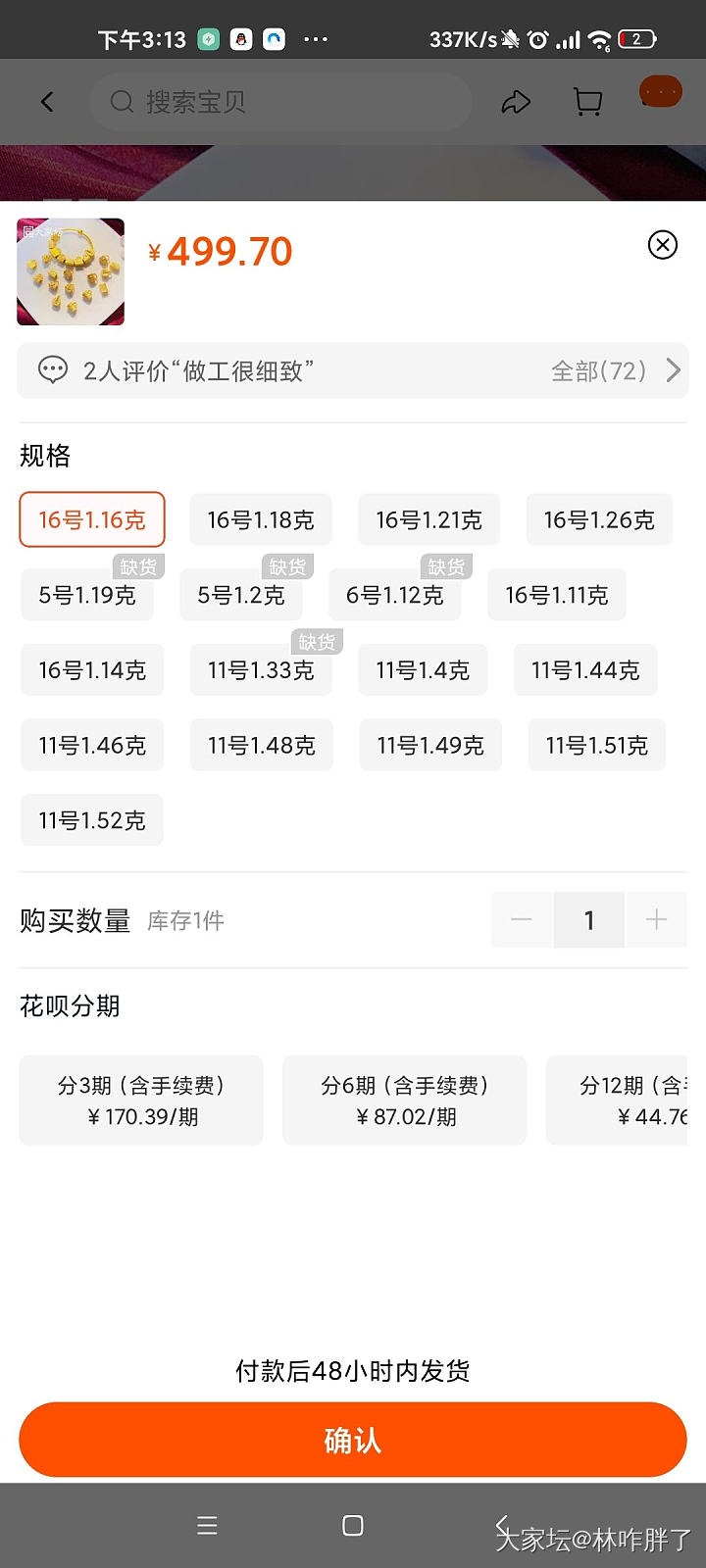This screenshot has height=1568, width=706.
Task: Select the 分6期 installment plan
Action: point(404,1101)
